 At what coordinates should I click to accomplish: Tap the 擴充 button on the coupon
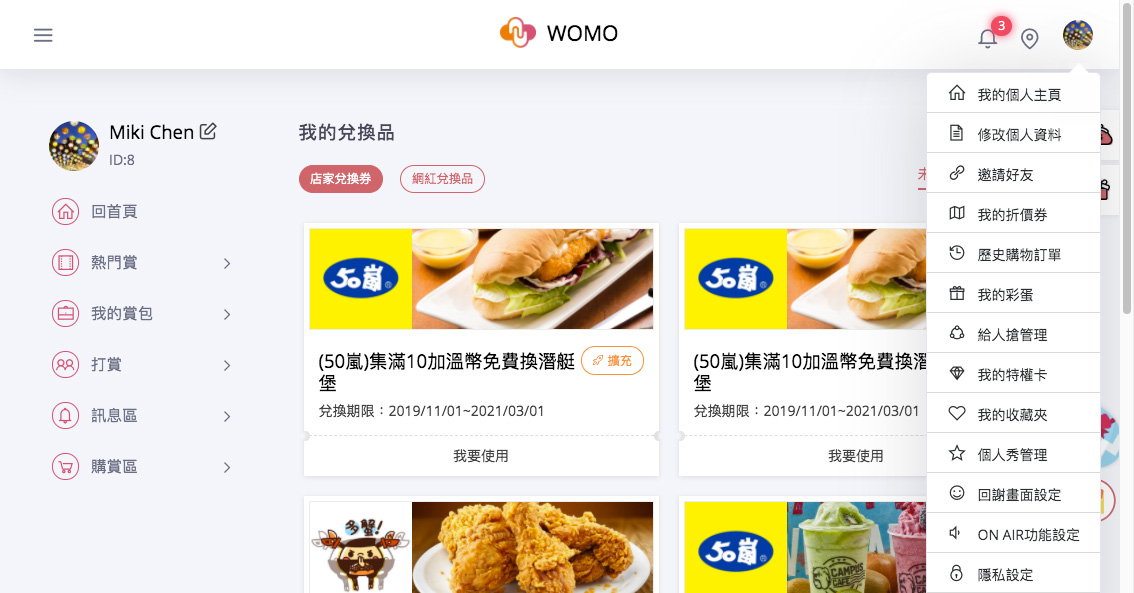click(612, 361)
